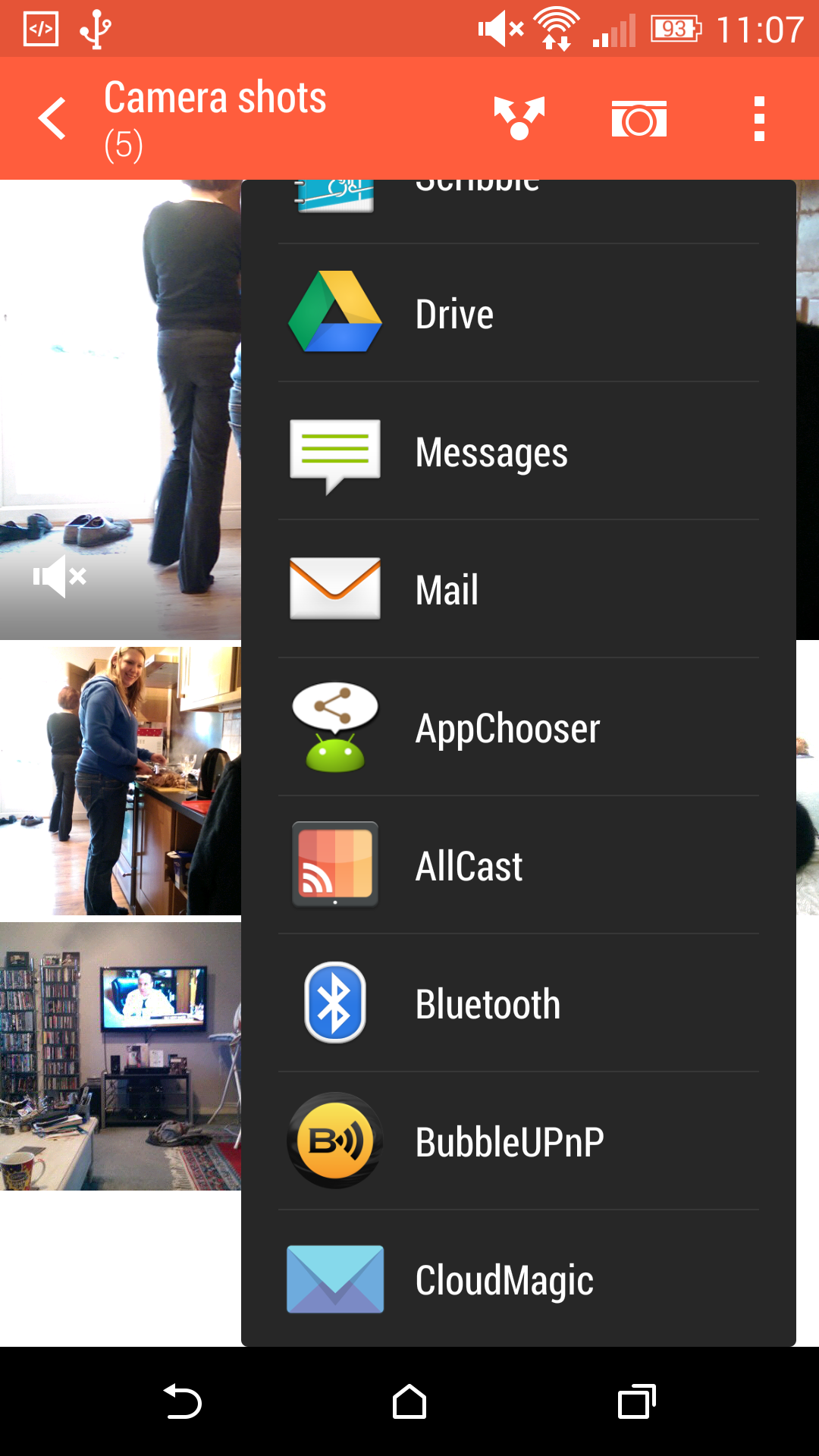Open the camera from the toolbar
This screenshot has height=1456, width=819.
point(639,118)
